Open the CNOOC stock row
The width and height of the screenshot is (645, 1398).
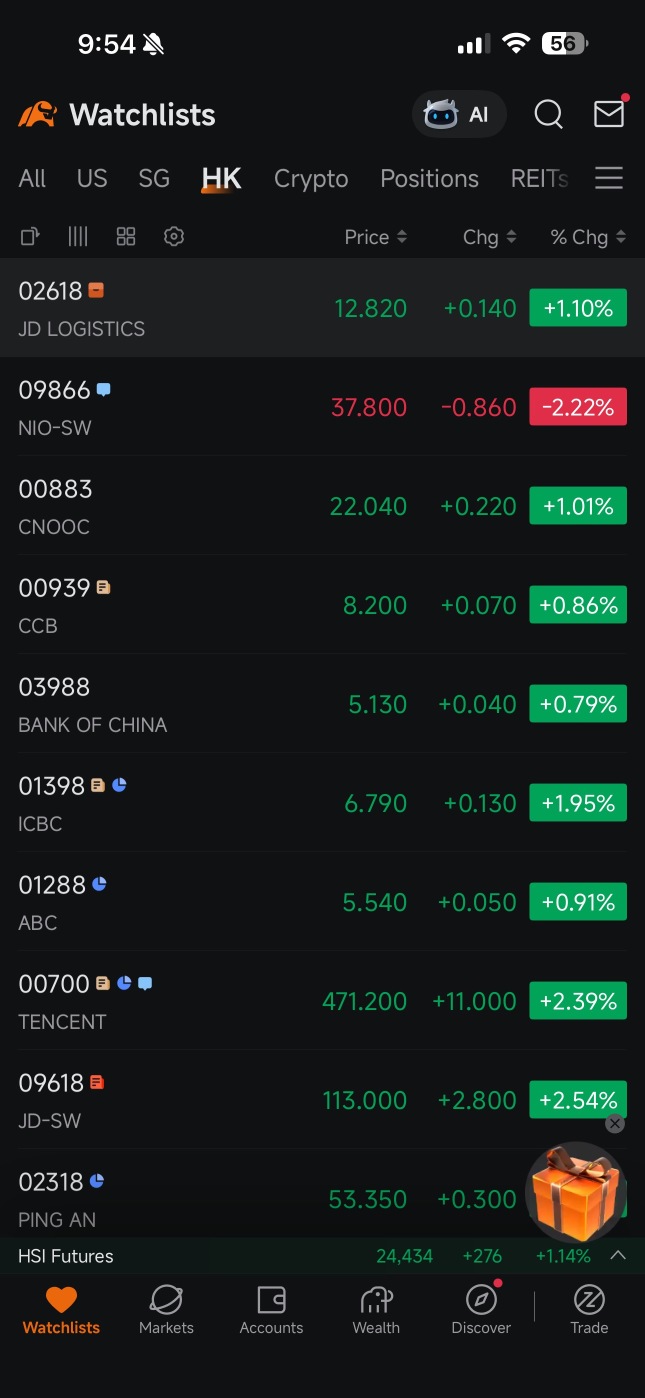(322, 506)
